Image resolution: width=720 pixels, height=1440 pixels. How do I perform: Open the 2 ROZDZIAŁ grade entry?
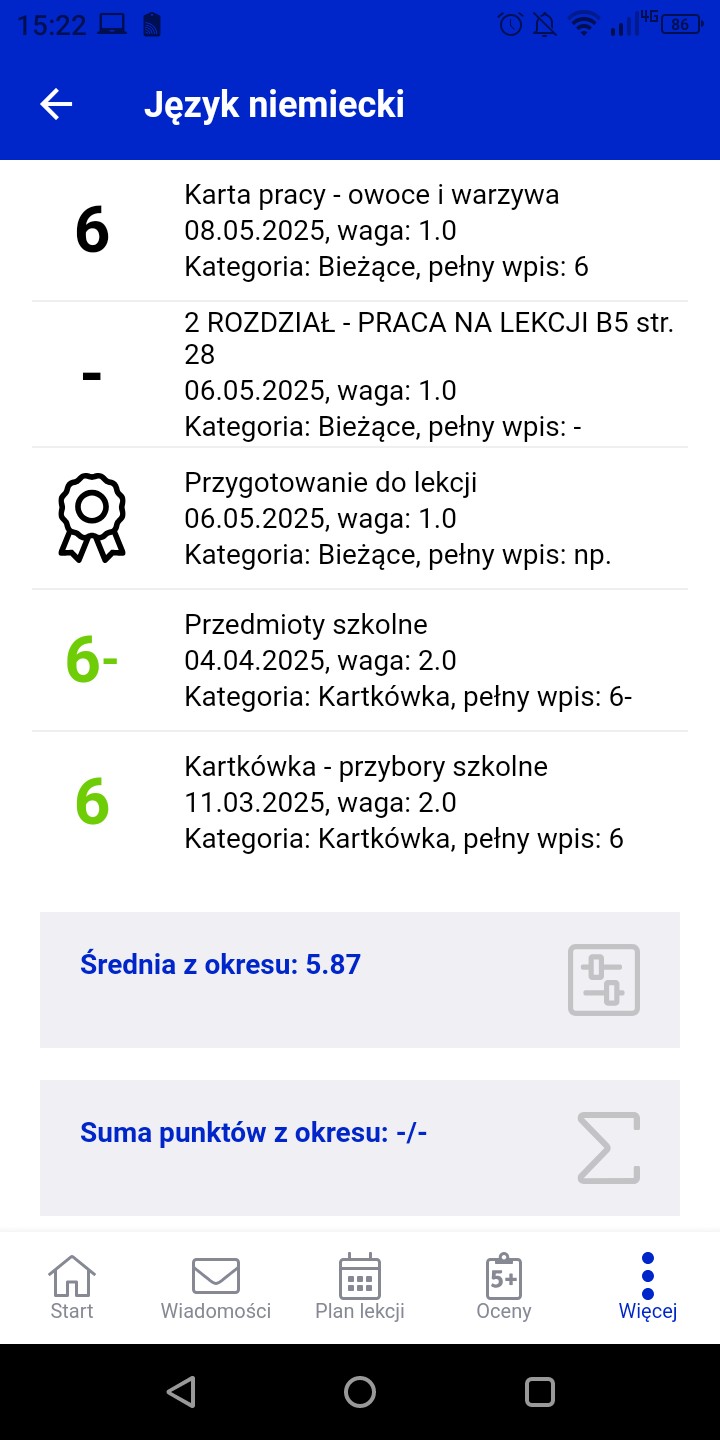coord(360,375)
